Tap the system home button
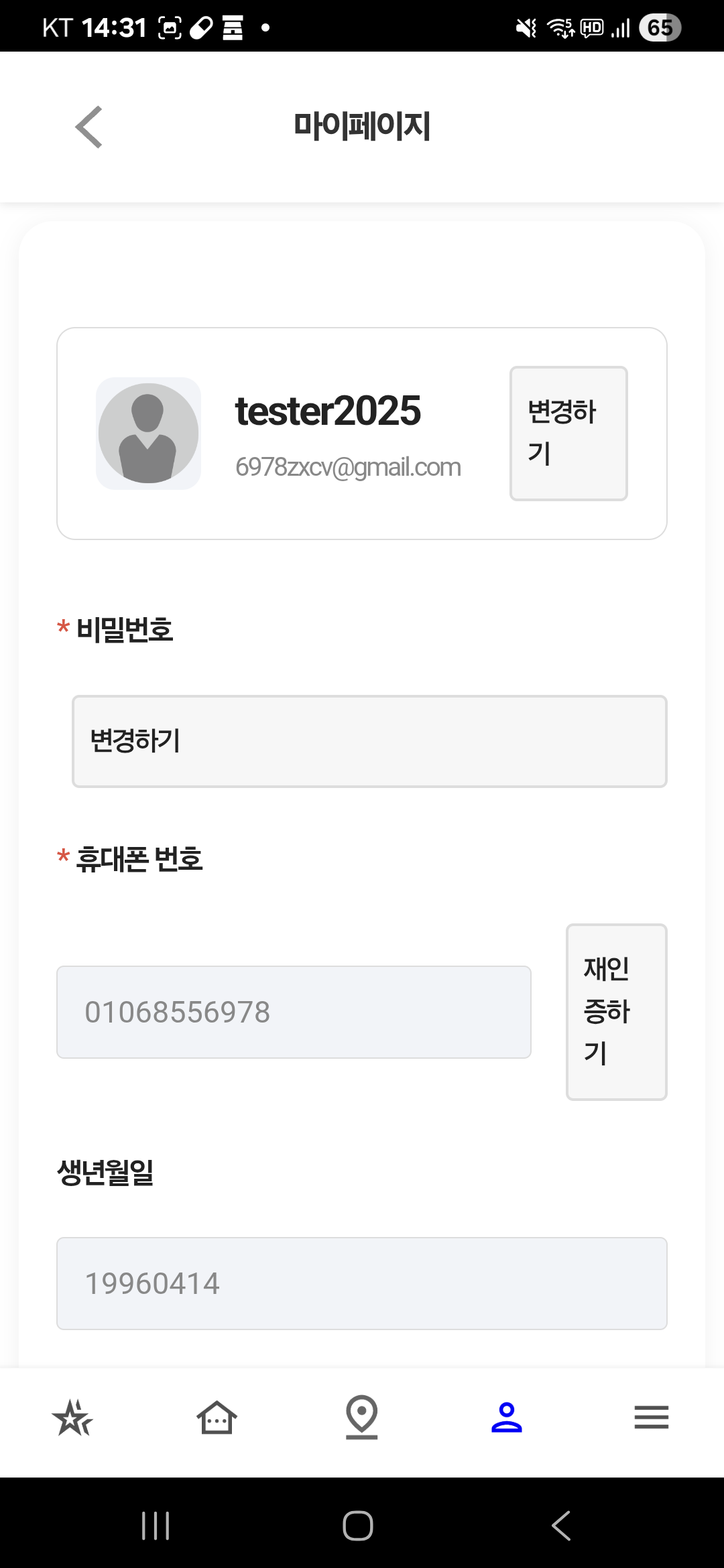The width and height of the screenshot is (724, 1568). [x=358, y=1526]
